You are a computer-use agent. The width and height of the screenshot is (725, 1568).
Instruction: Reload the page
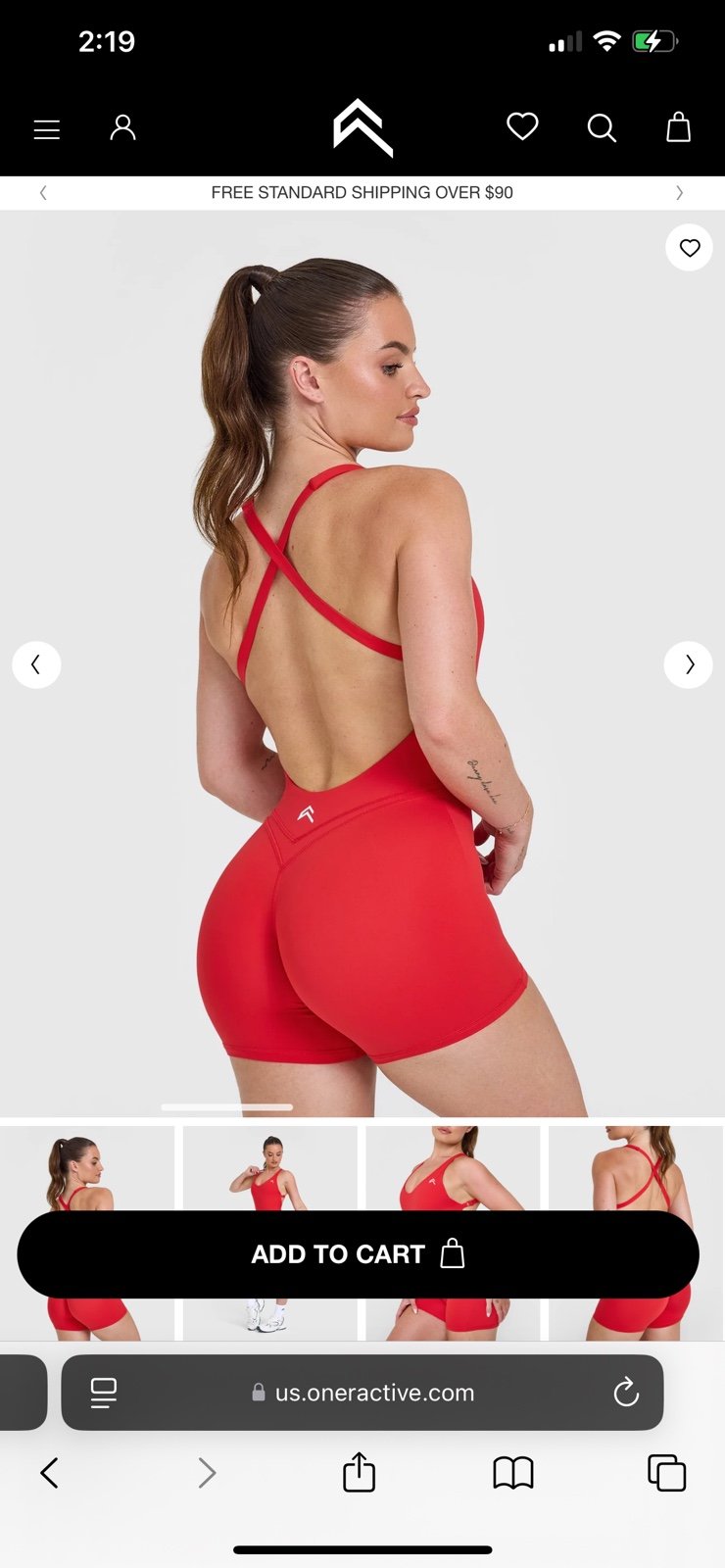pos(626,1392)
